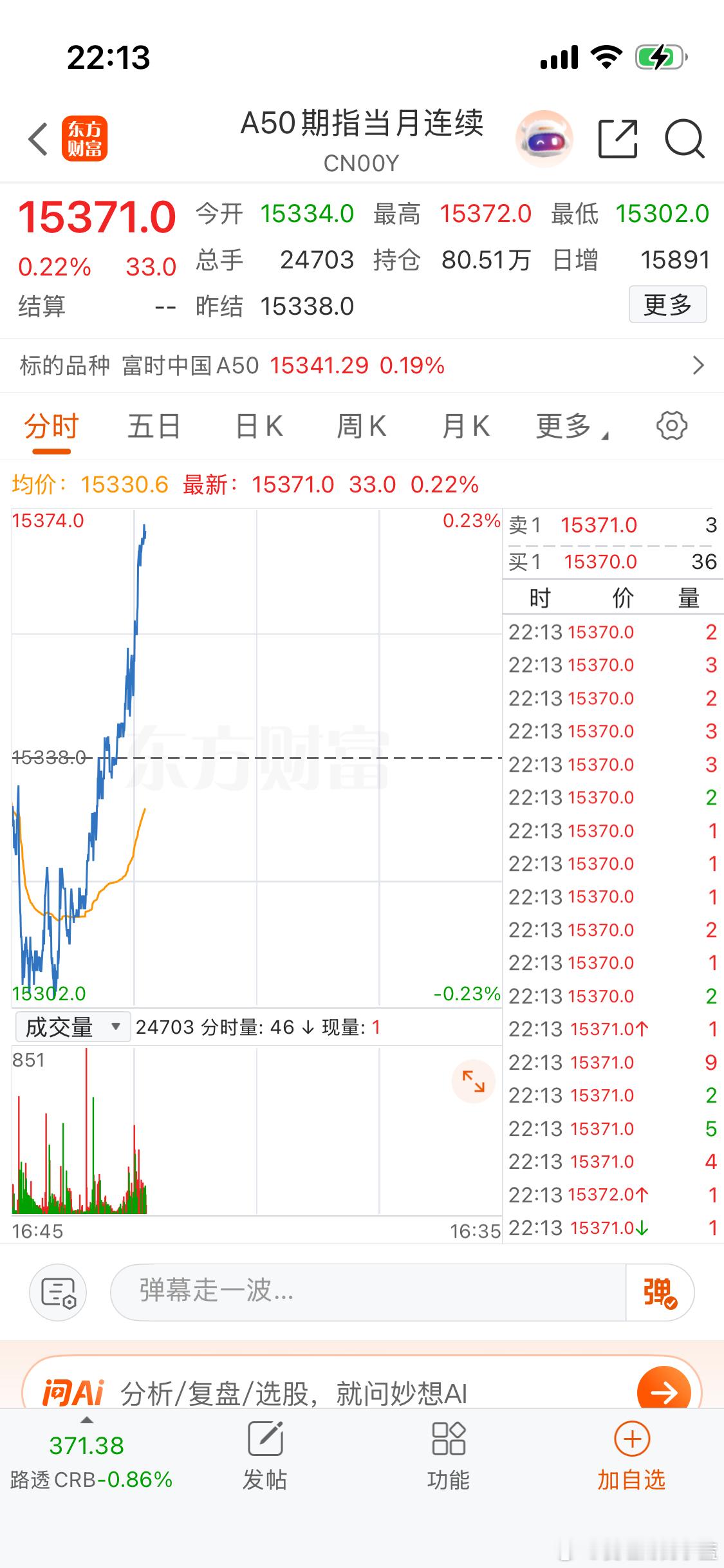Expand 富时中国A50 underlying details via chevron
The width and height of the screenshot is (724, 1568).
point(699,365)
